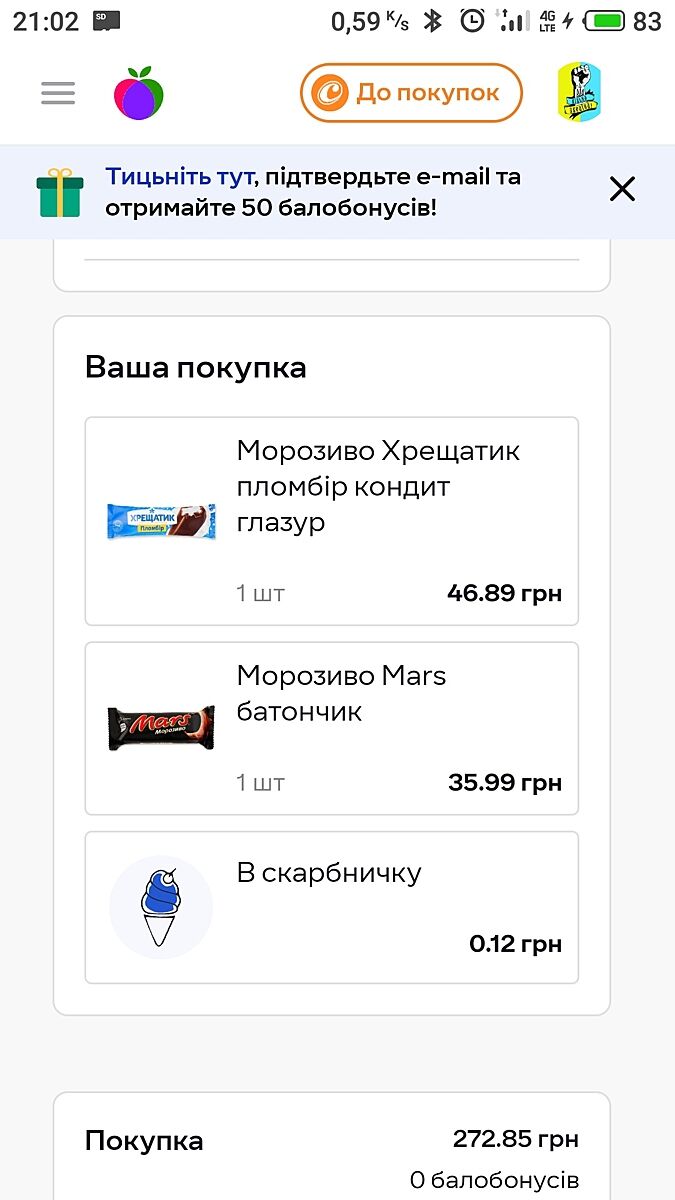Go to the app home logo
The image size is (675, 1200).
(x=139, y=94)
